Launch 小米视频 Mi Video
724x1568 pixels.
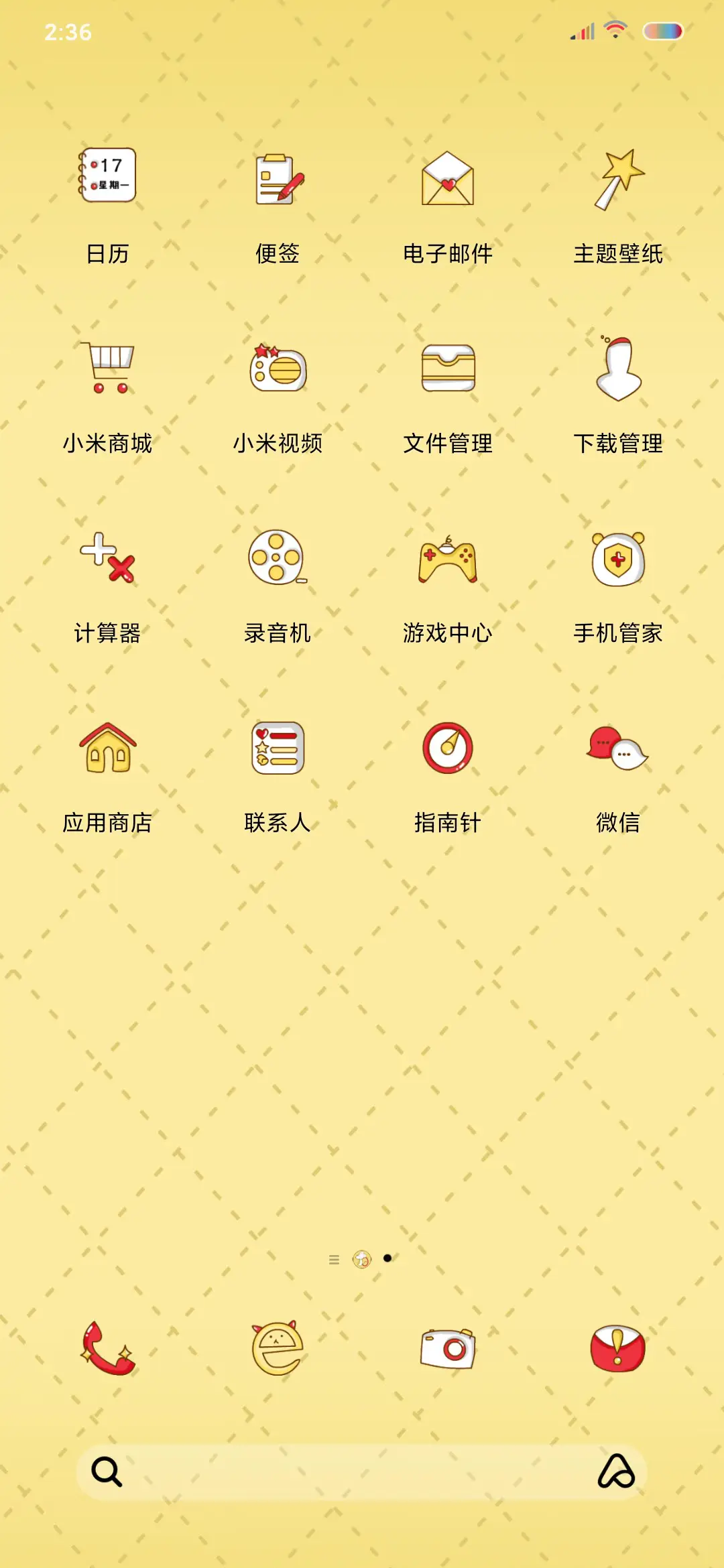[277, 369]
